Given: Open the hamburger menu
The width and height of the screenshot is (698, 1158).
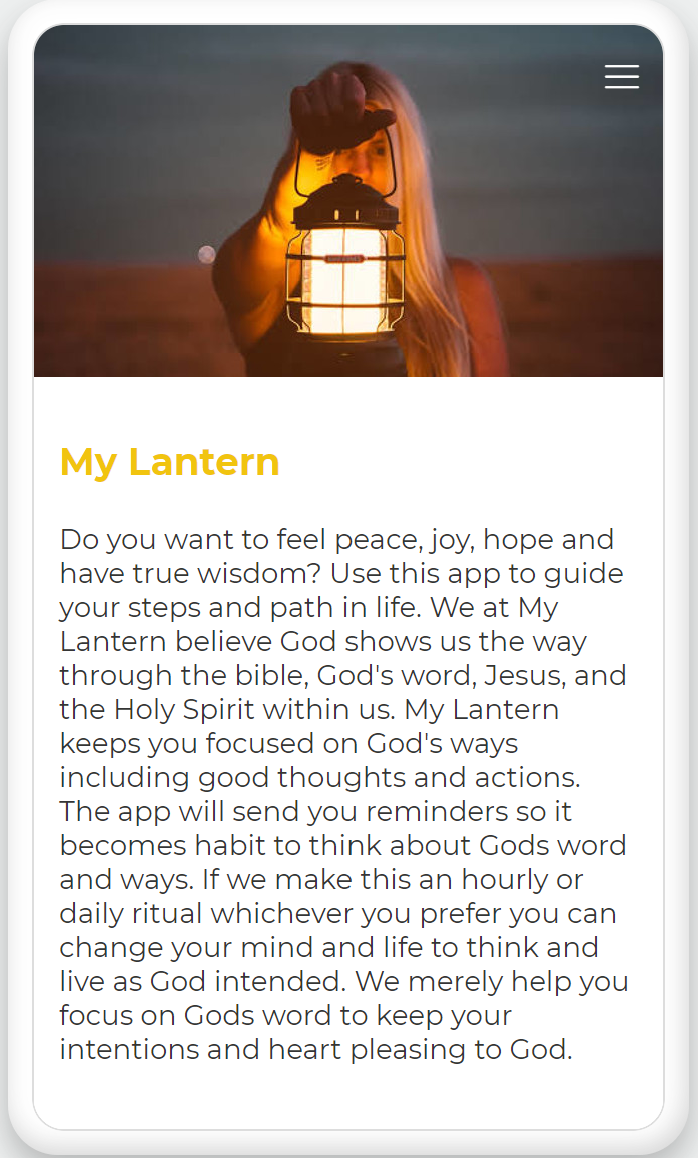Looking at the screenshot, I should click(x=621, y=77).
